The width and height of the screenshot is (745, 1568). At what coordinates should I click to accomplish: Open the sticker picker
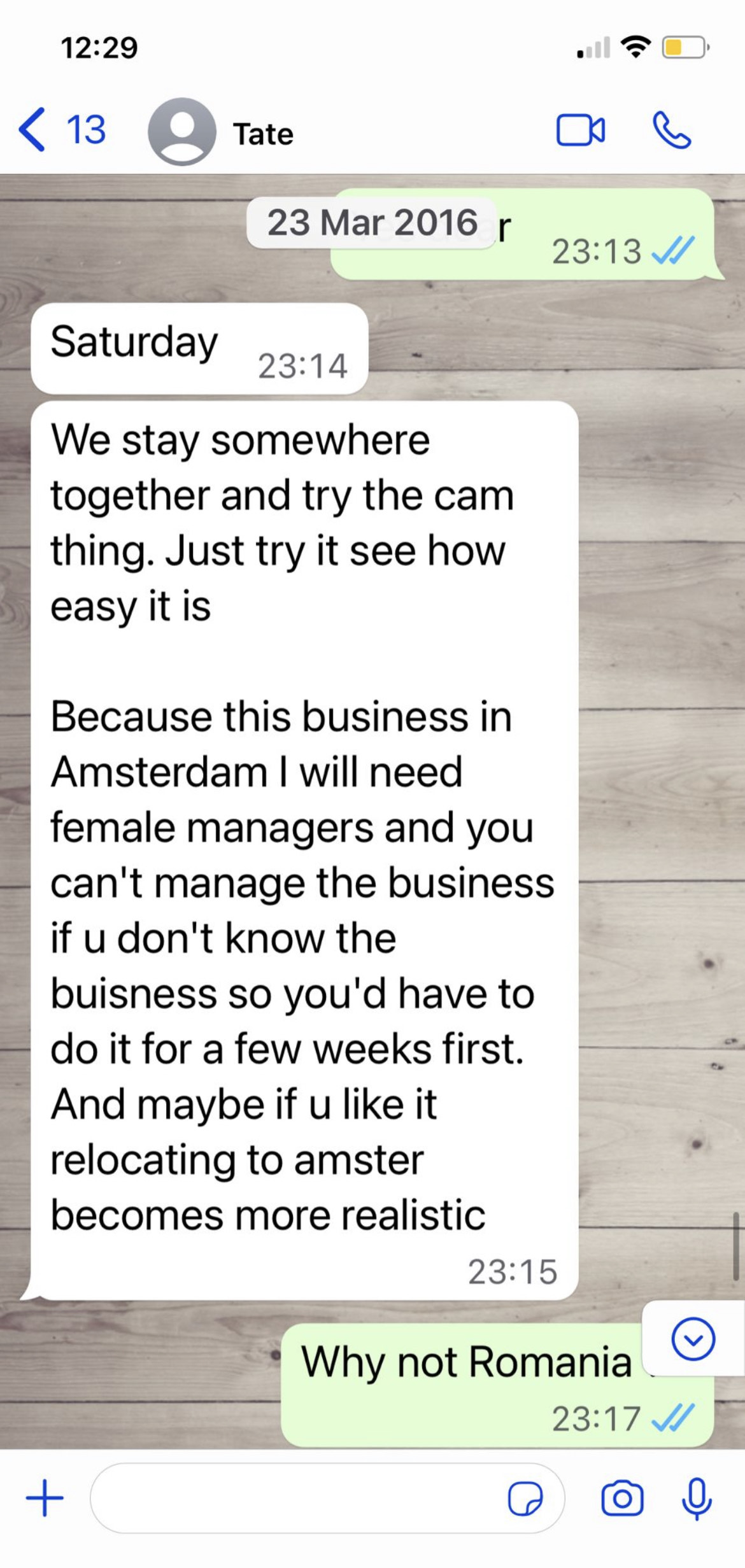525,1499
